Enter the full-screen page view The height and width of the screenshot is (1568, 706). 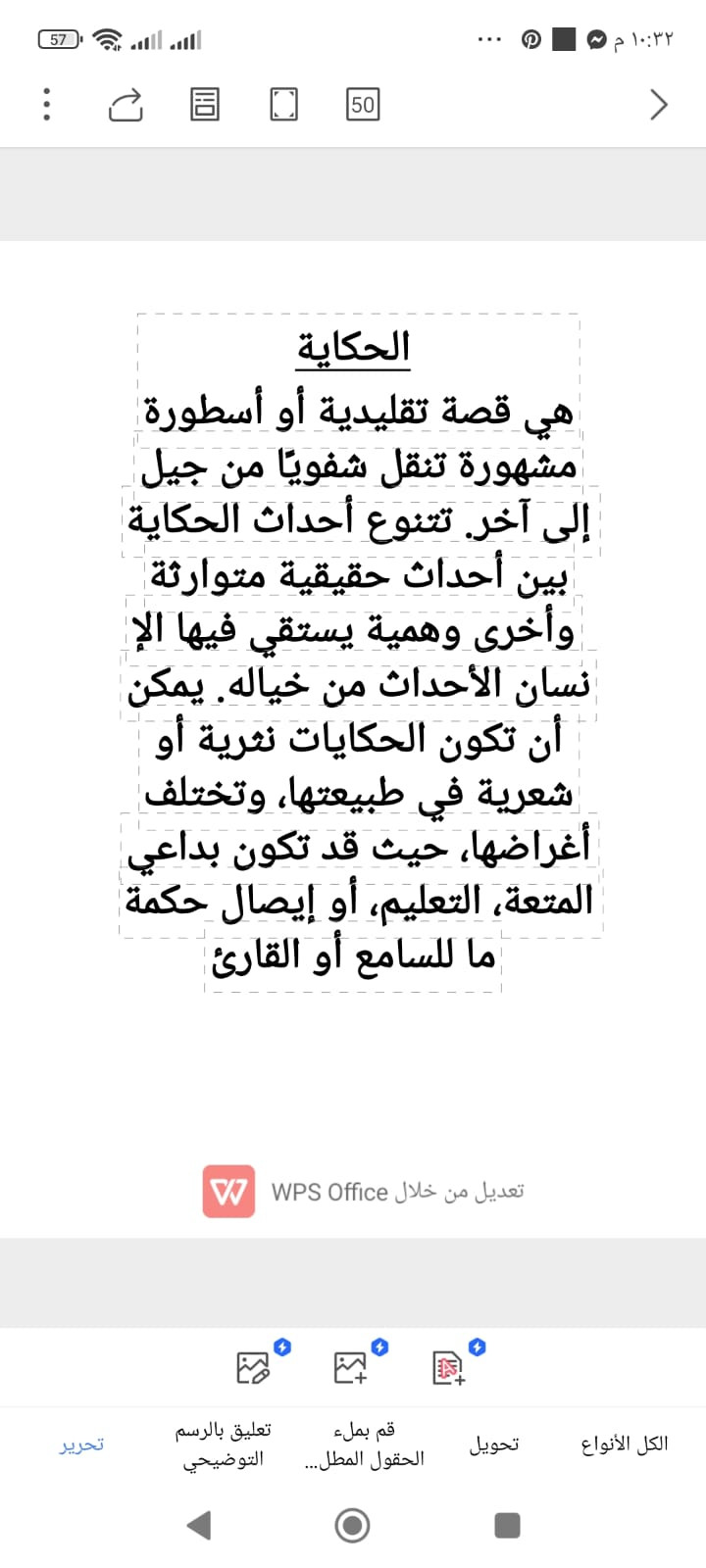(283, 104)
